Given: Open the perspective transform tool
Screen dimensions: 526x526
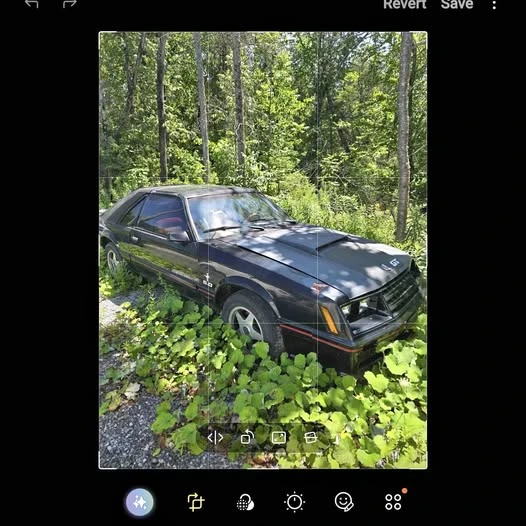Looking at the screenshot, I should click(310, 437).
